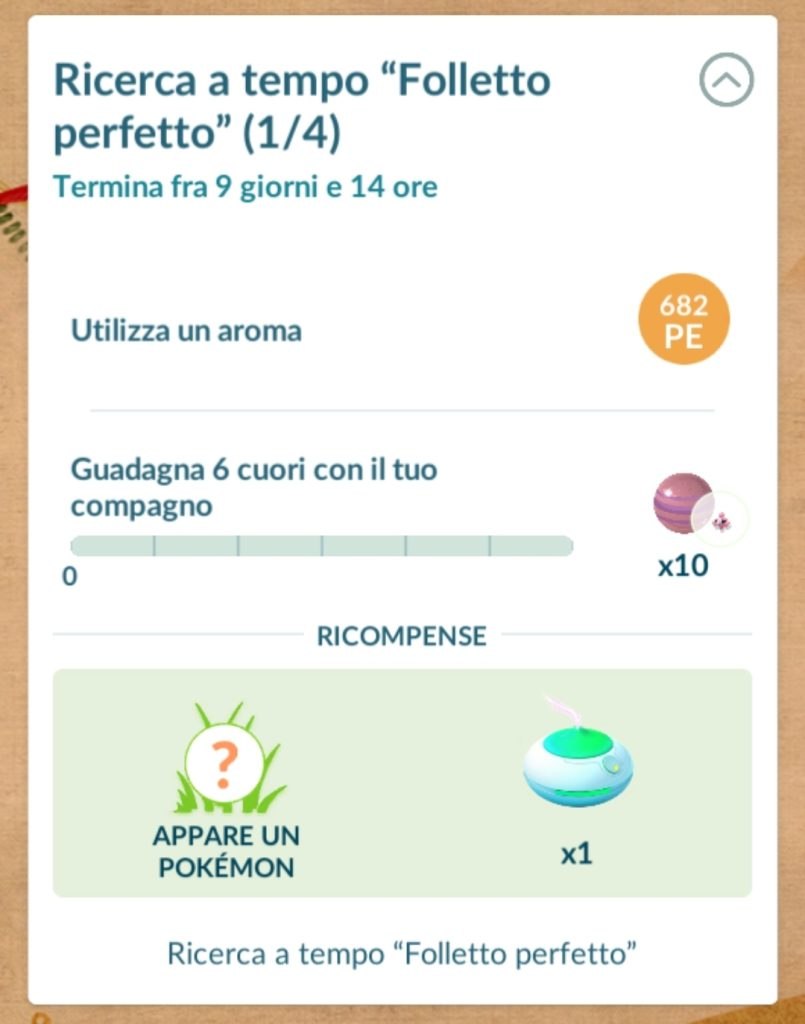Screen dimensions: 805x1024
Task: Tap the buddy hearts progress bar
Action: point(320,545)
